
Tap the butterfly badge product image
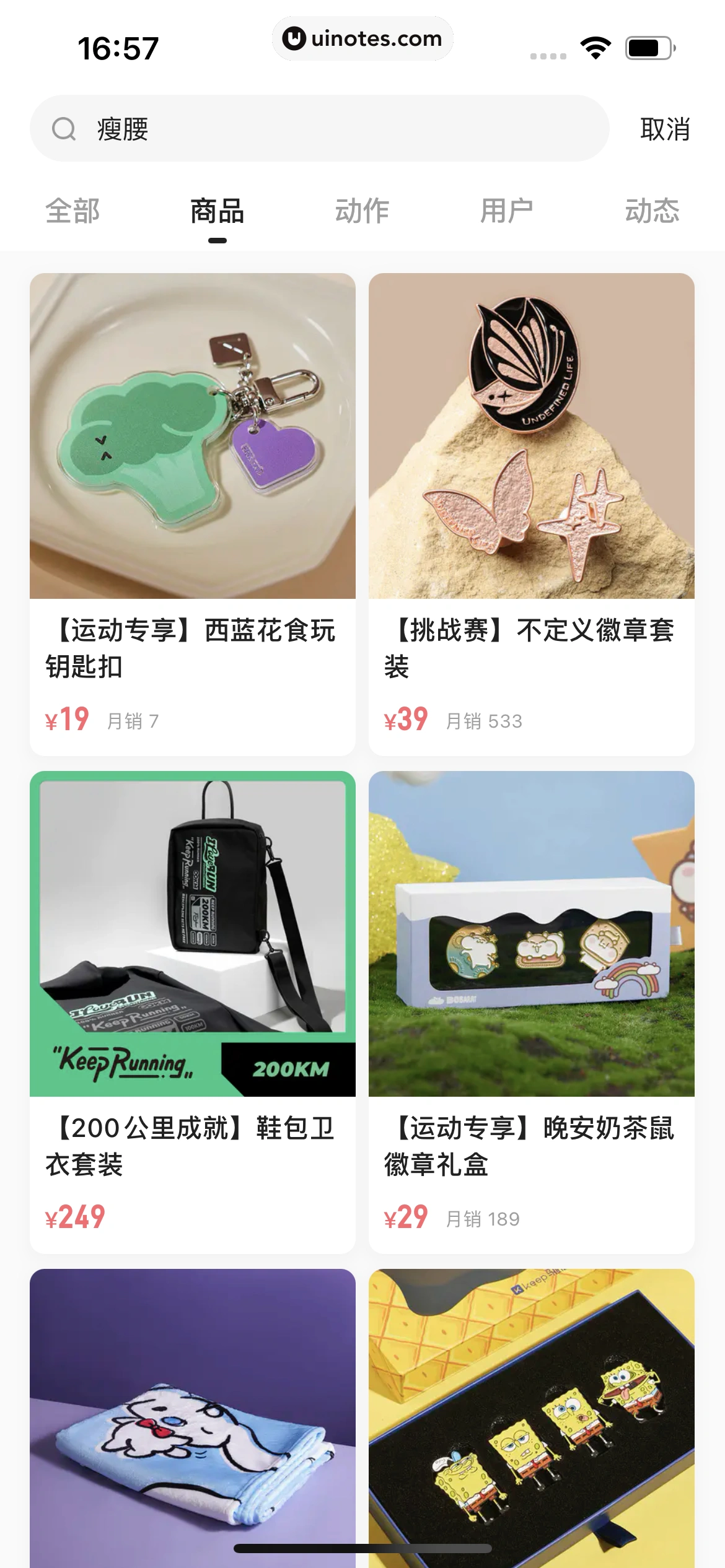click(x=530, y=437)
